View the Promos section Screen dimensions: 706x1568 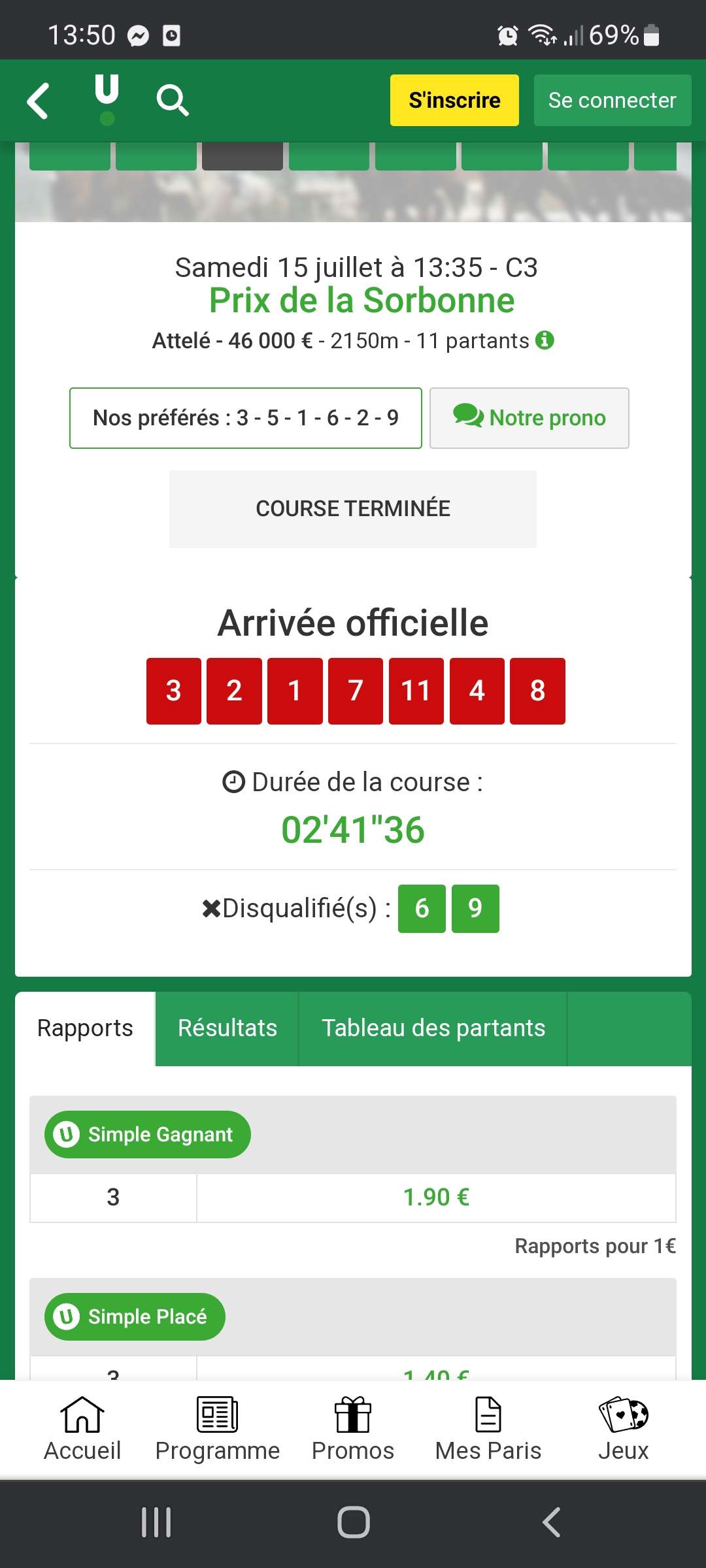click(x=353, y=1429)
